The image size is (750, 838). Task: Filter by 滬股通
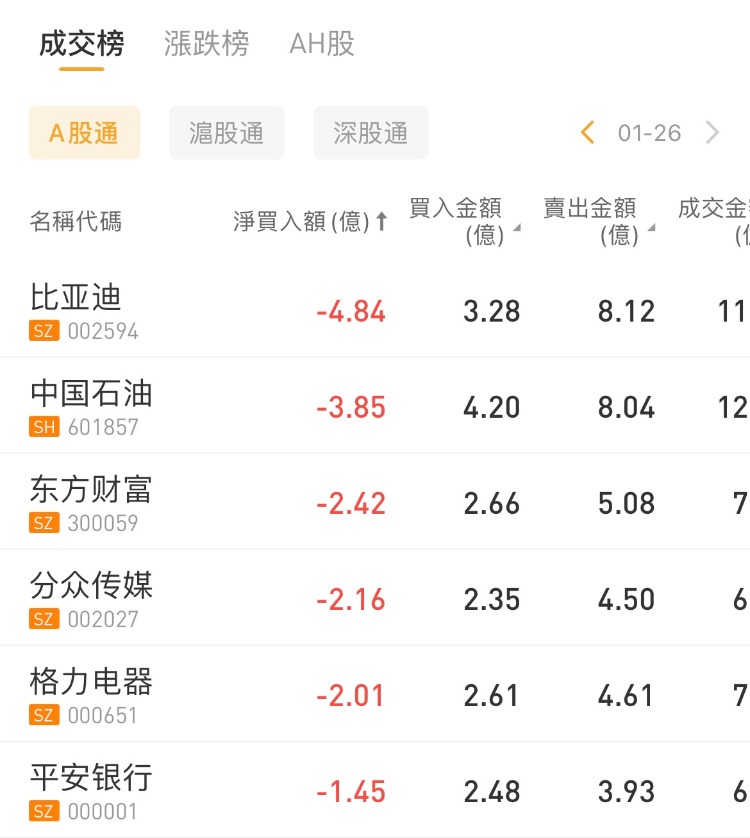pos(226,133)
